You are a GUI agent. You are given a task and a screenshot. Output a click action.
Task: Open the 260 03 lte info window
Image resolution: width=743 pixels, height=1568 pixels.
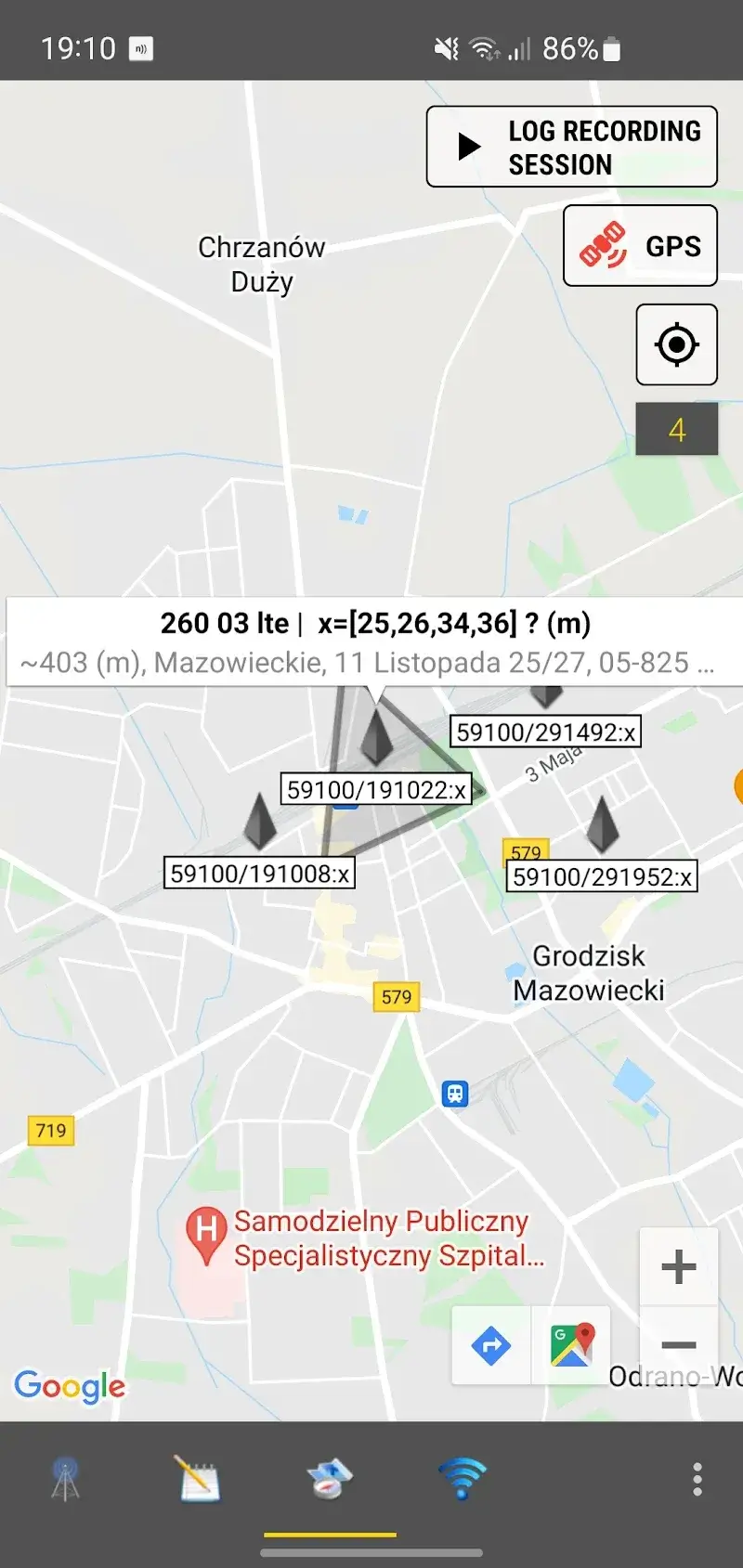[x=371, y=641]
